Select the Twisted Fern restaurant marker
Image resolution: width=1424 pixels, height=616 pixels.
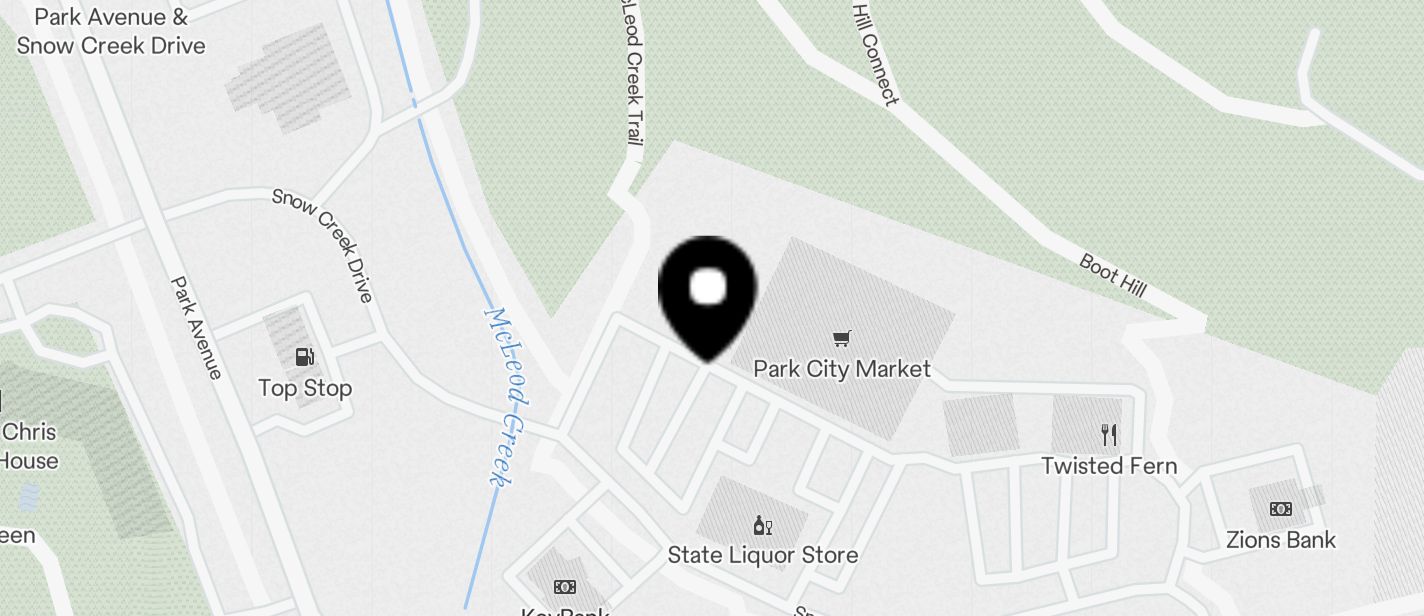(x=1108, y=435)
